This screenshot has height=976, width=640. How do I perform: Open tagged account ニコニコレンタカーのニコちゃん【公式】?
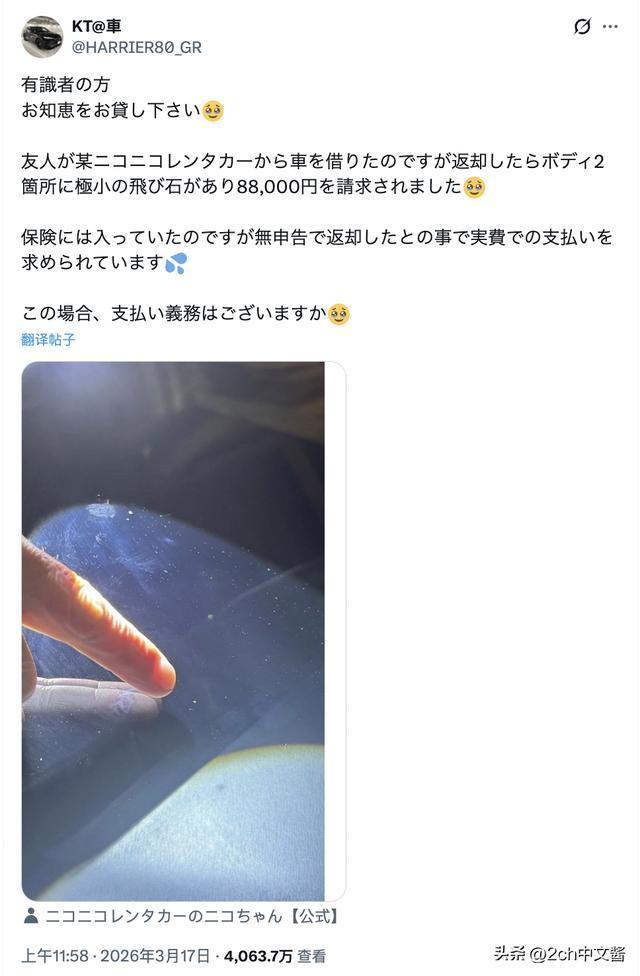[x=190, y=916]
